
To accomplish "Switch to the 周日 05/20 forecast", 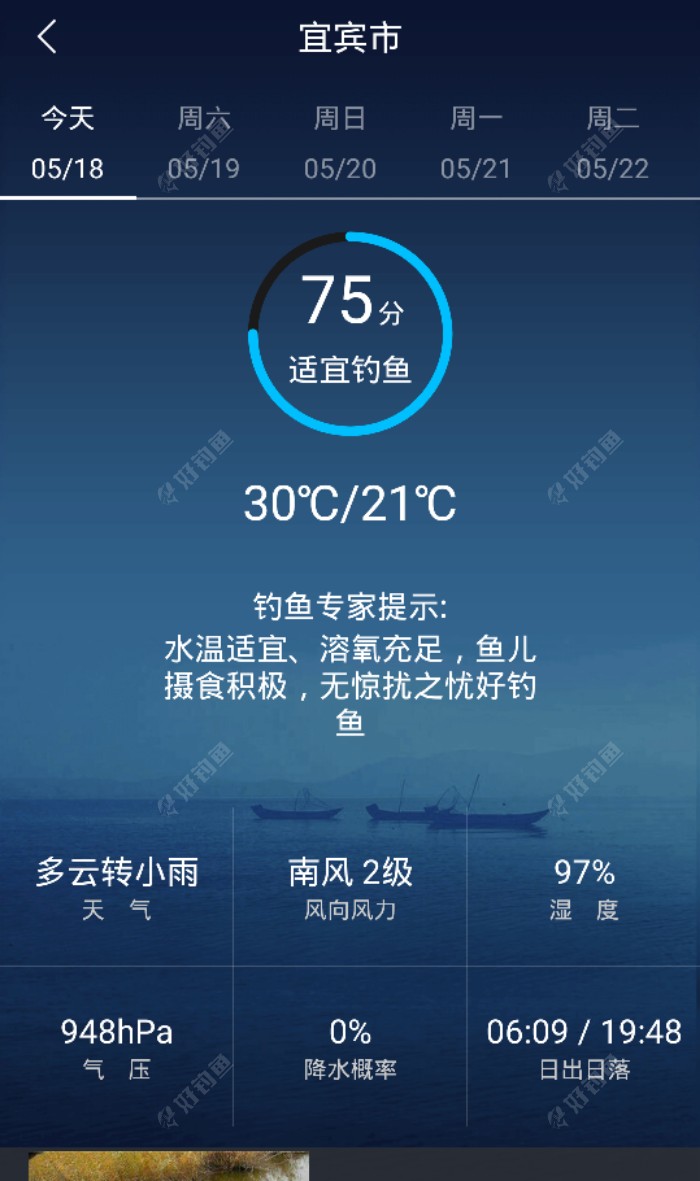I will tap(340, 143).
